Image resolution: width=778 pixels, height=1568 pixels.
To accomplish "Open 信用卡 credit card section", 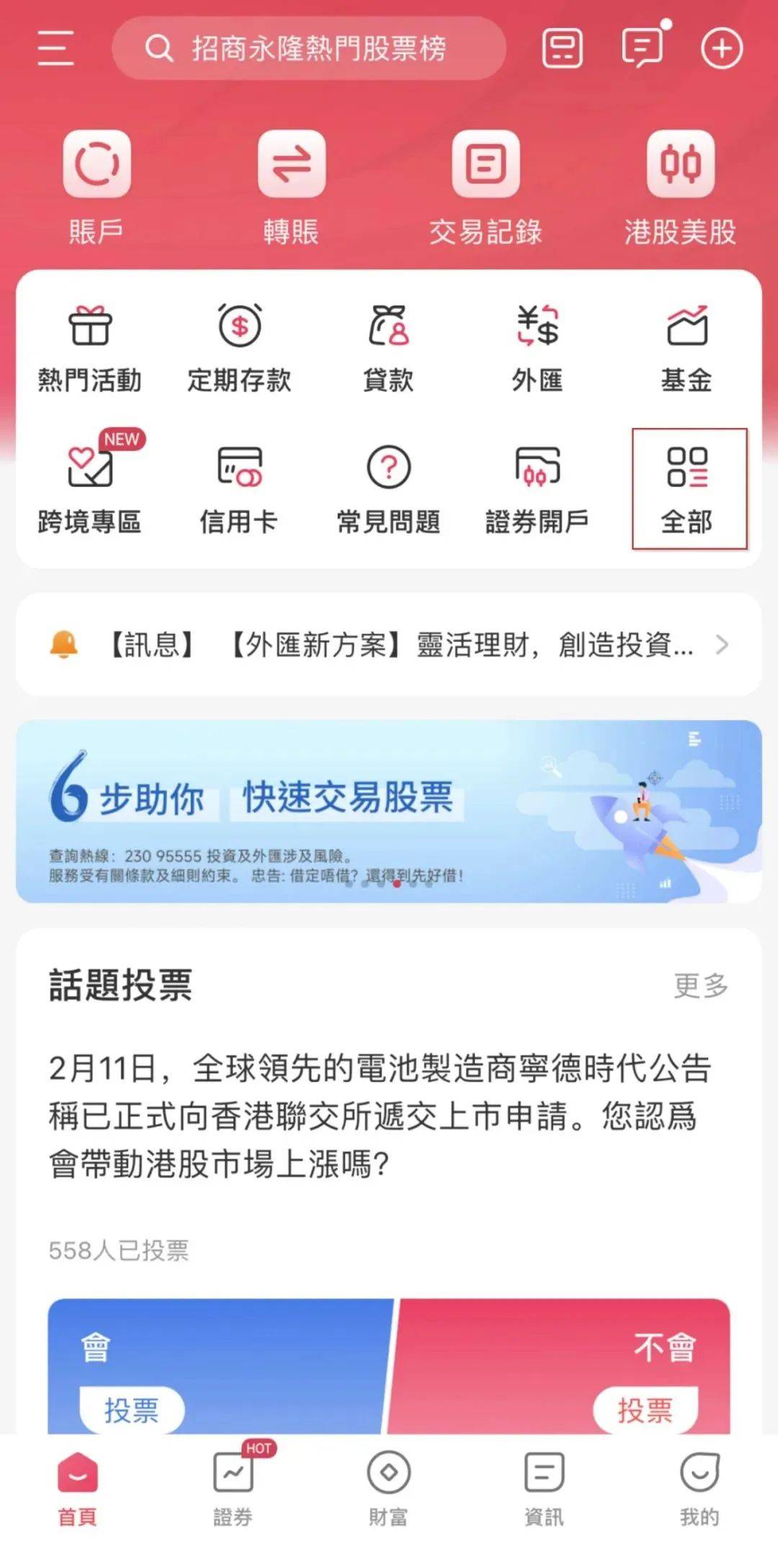I will [239, 490].
